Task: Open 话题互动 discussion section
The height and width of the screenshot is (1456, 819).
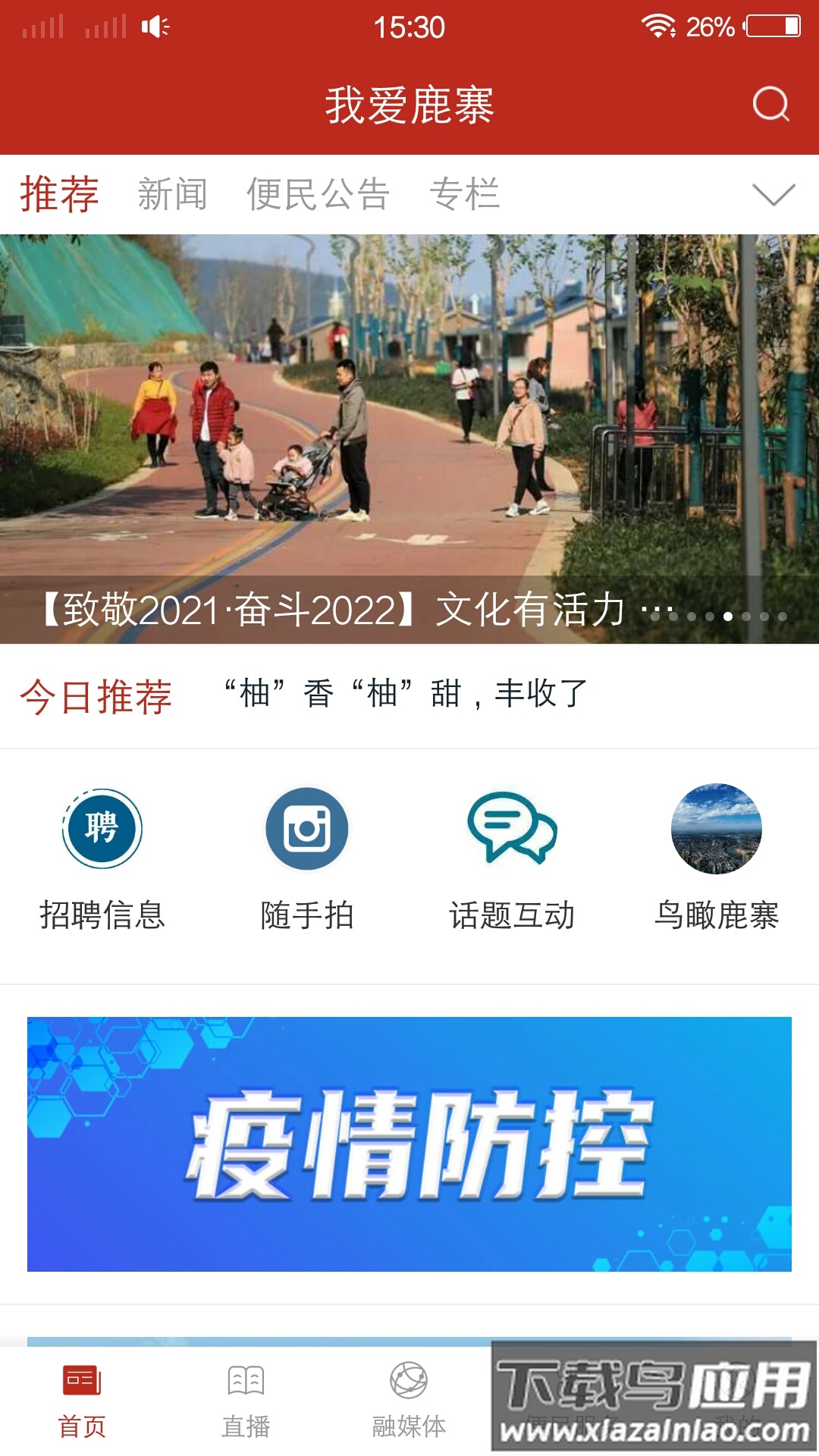Action: tap(512, 857)
